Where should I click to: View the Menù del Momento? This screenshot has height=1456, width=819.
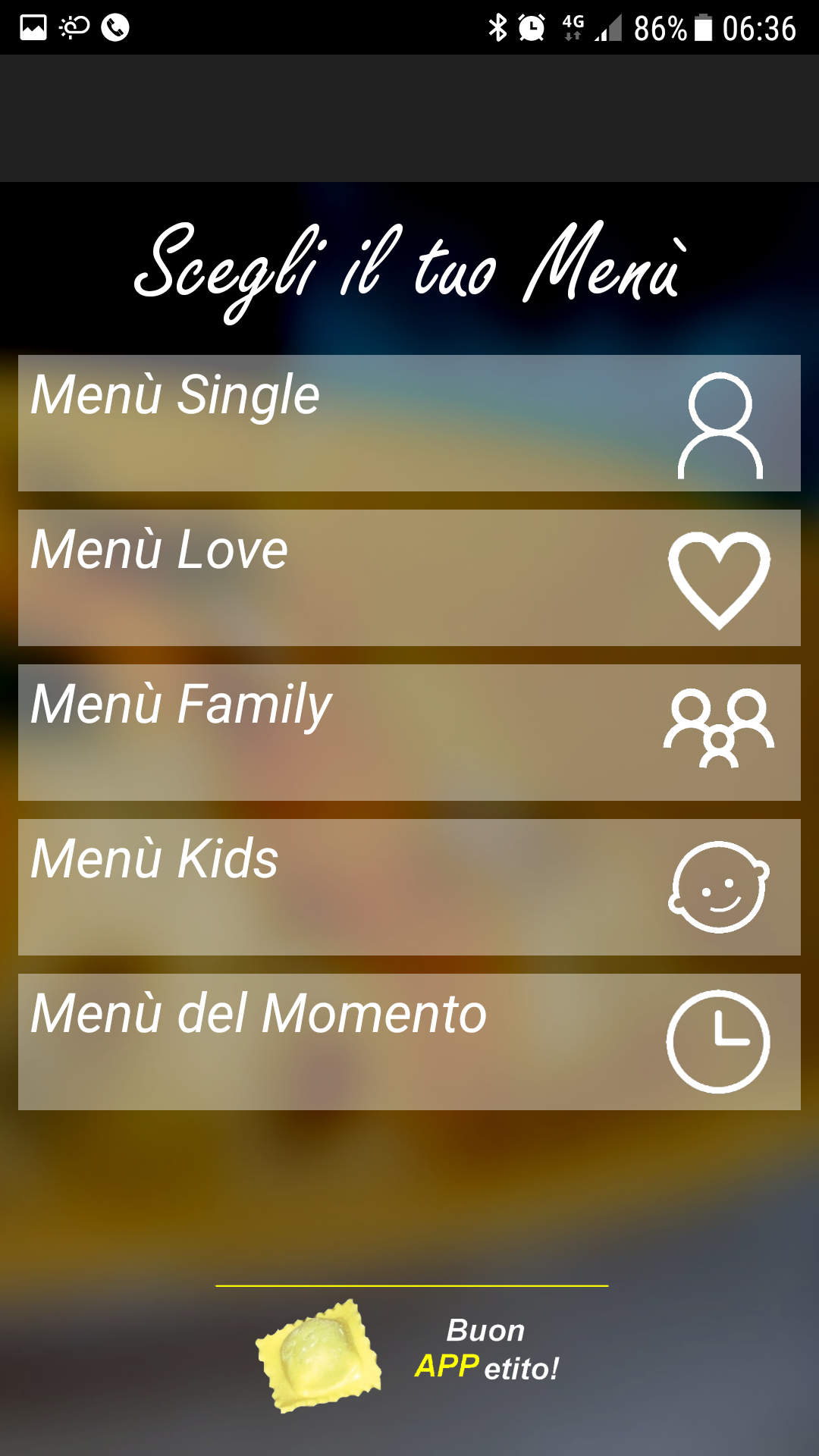[409, 1042]
